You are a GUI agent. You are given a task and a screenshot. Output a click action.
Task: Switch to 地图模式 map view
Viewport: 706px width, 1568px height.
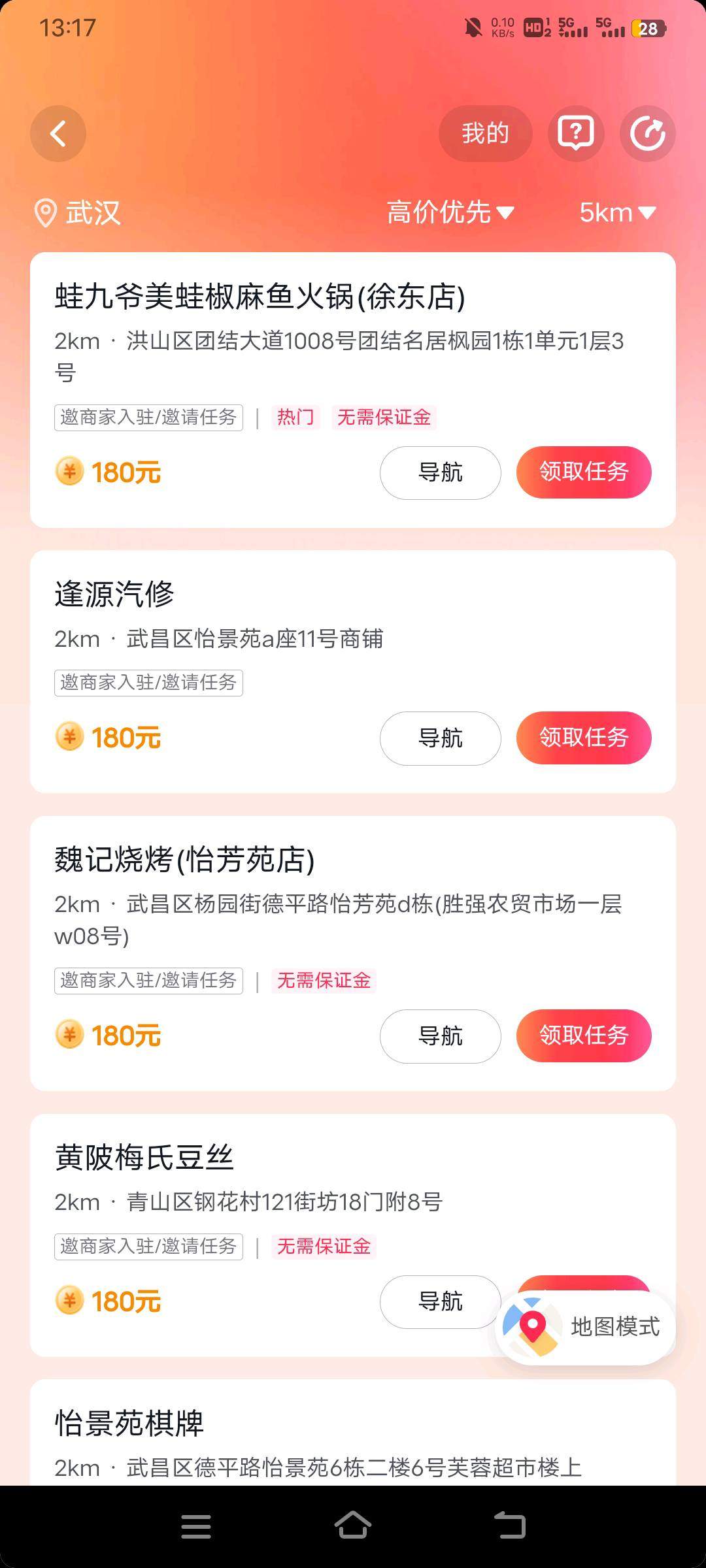pyautogui.click(x=586, y=1327)
